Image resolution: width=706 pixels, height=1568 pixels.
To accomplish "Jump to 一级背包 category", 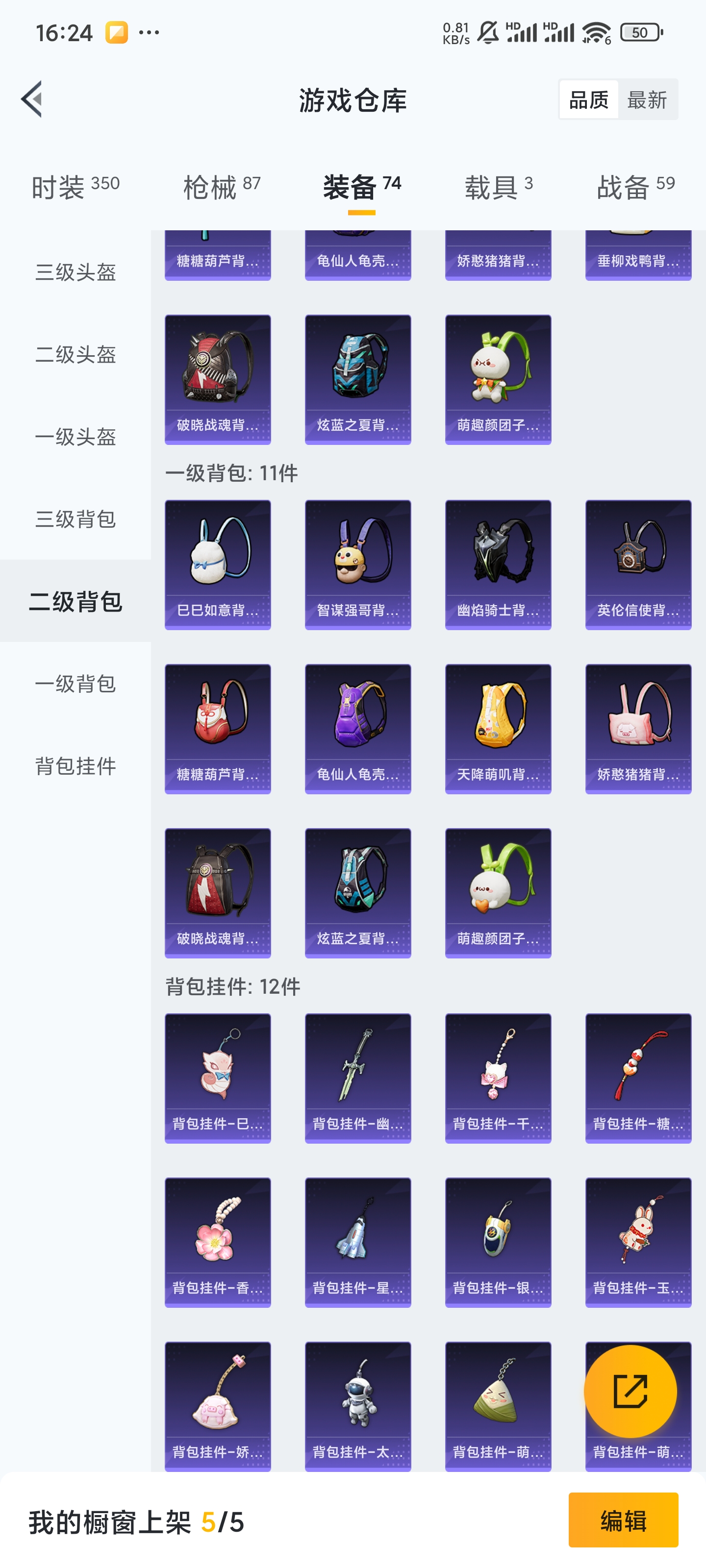I will 76,684.
